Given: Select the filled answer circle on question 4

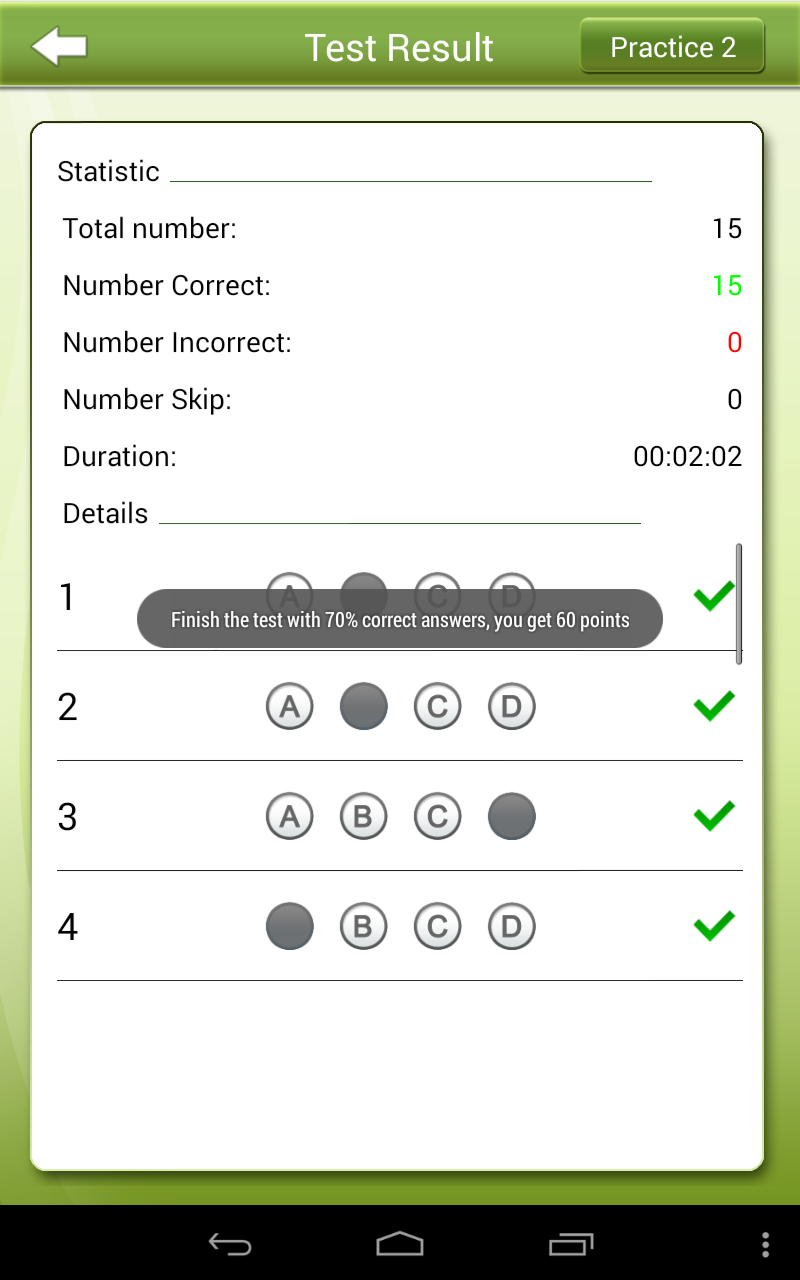Looking at the screenshot, I should [x=289, y=926].
